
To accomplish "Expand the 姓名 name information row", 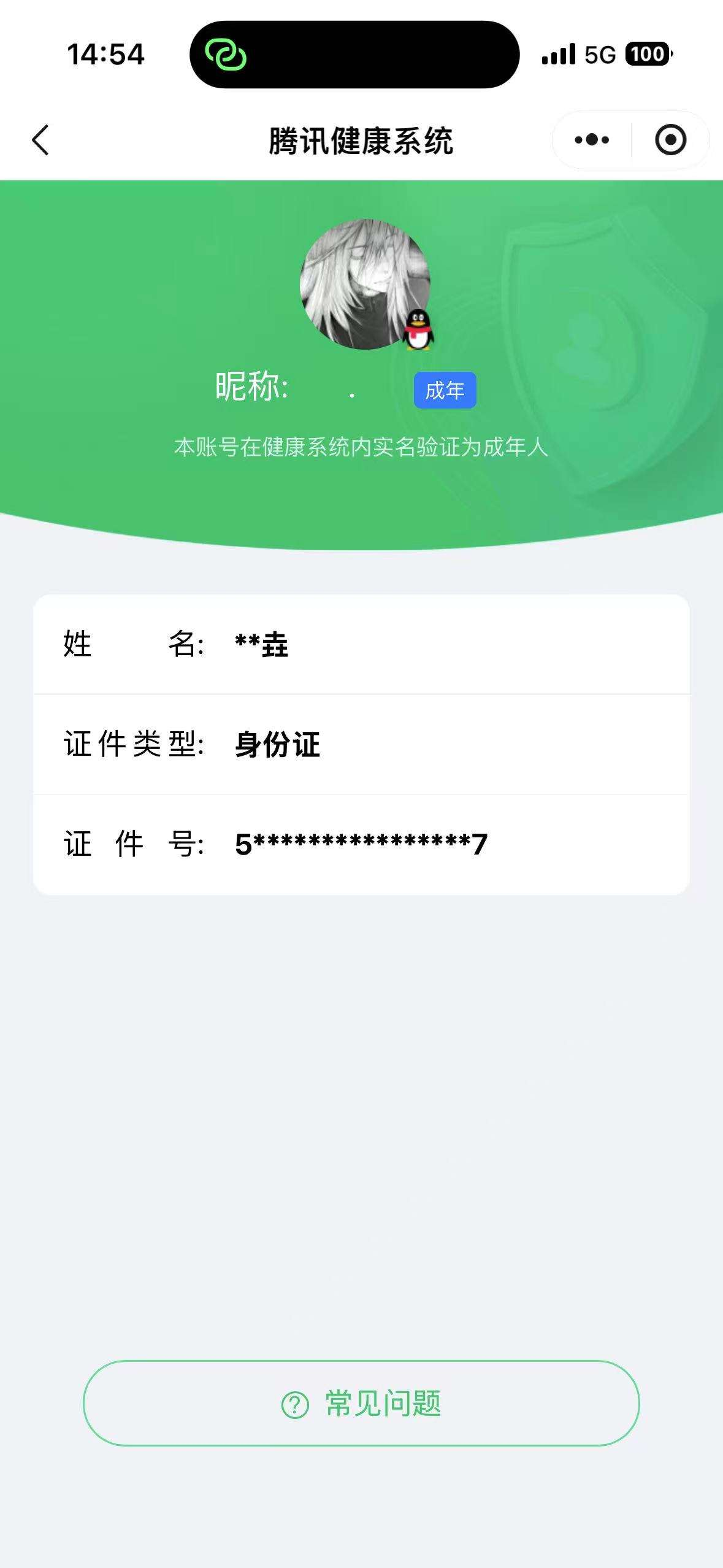I will 362,645.
